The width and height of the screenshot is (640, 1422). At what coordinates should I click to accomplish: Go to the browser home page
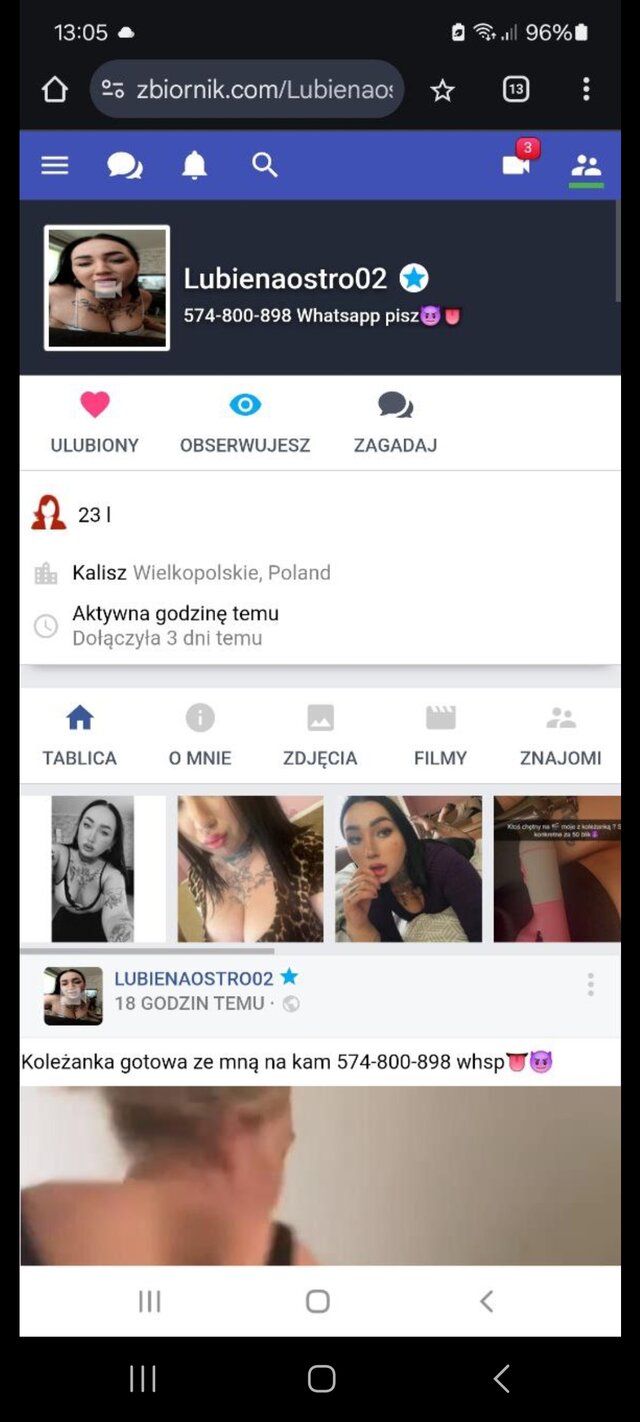point(54,90)
